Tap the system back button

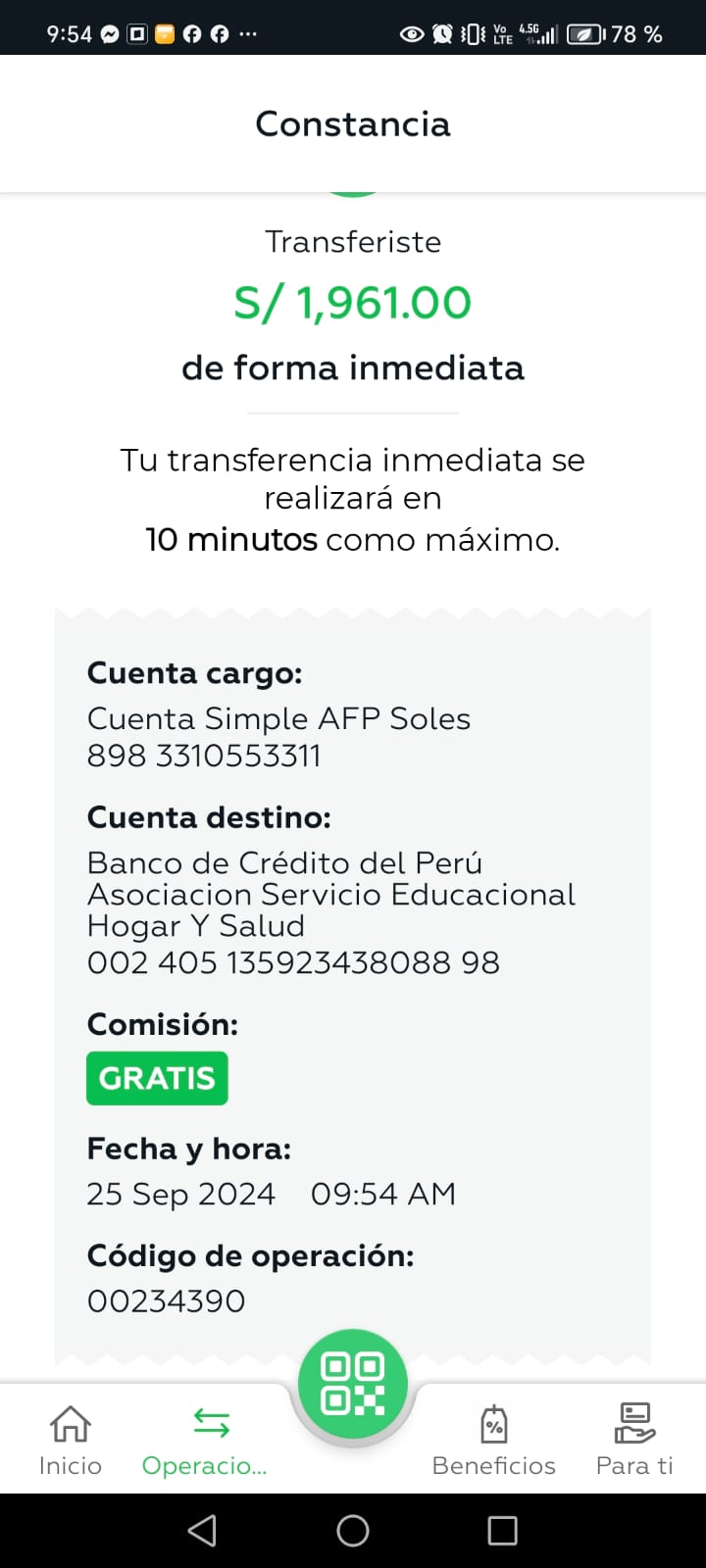(x=202, y=1530)
